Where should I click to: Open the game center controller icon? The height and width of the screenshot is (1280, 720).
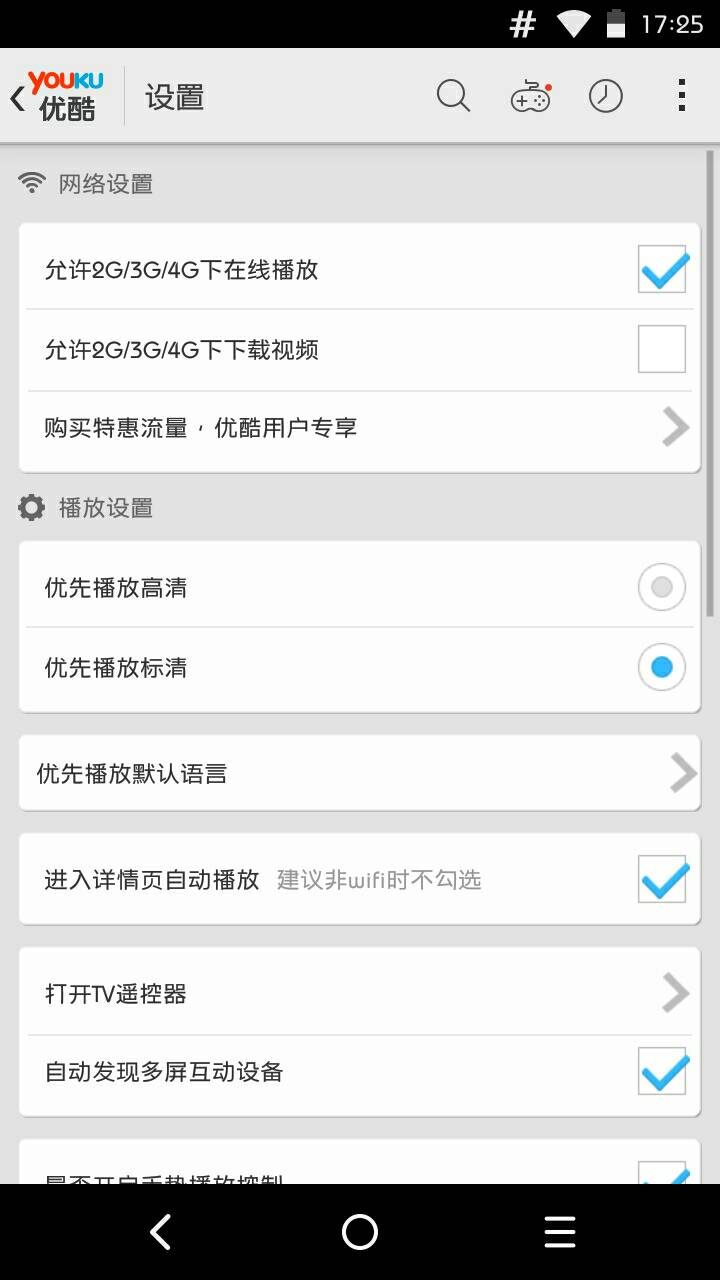coord(530,97)
